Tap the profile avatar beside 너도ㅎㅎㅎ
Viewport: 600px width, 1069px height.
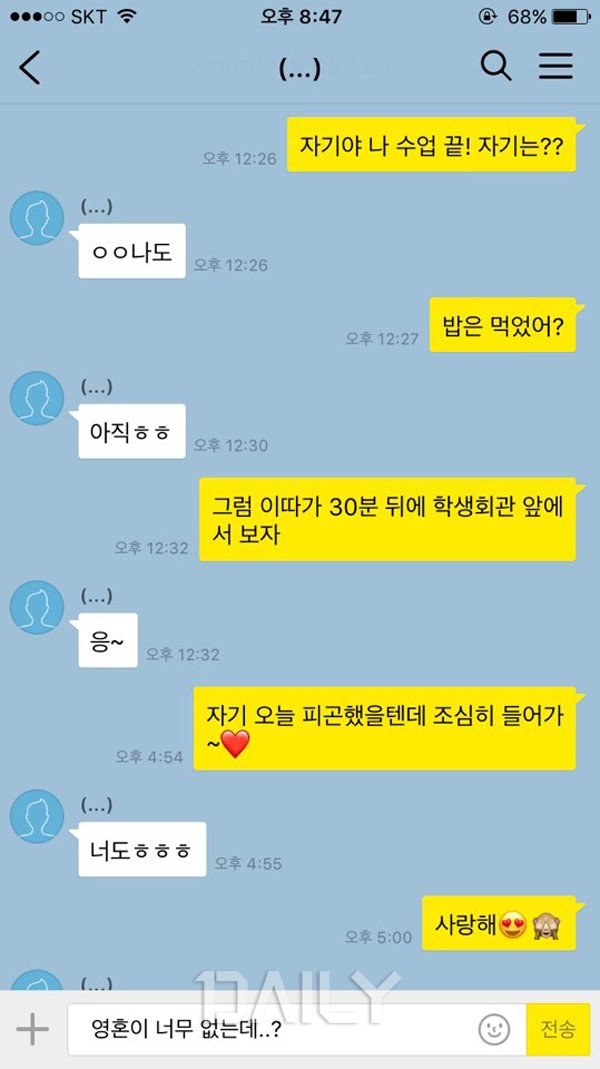click(37, 817)
